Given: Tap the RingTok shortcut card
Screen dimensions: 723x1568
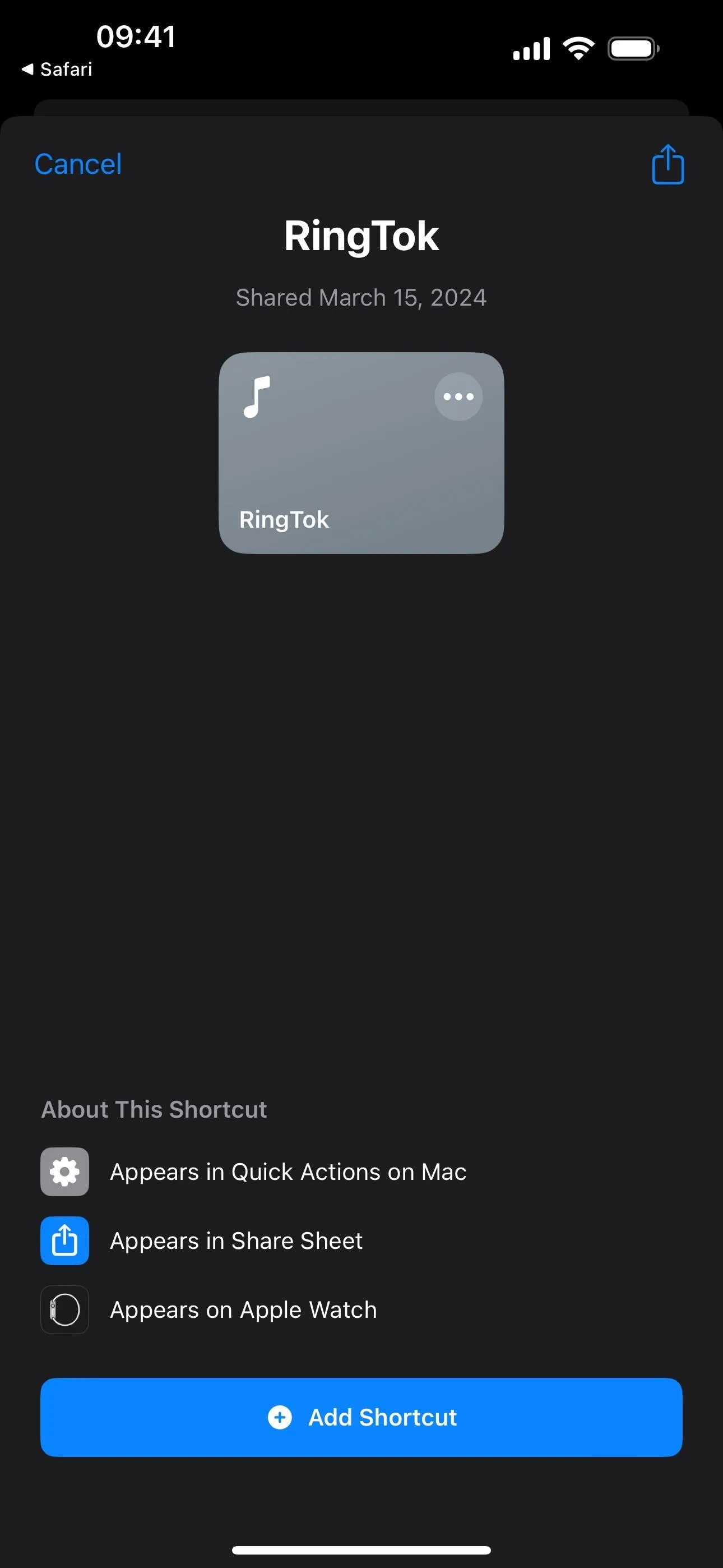Looking at the screenshot, I should [x=361, y=453].
